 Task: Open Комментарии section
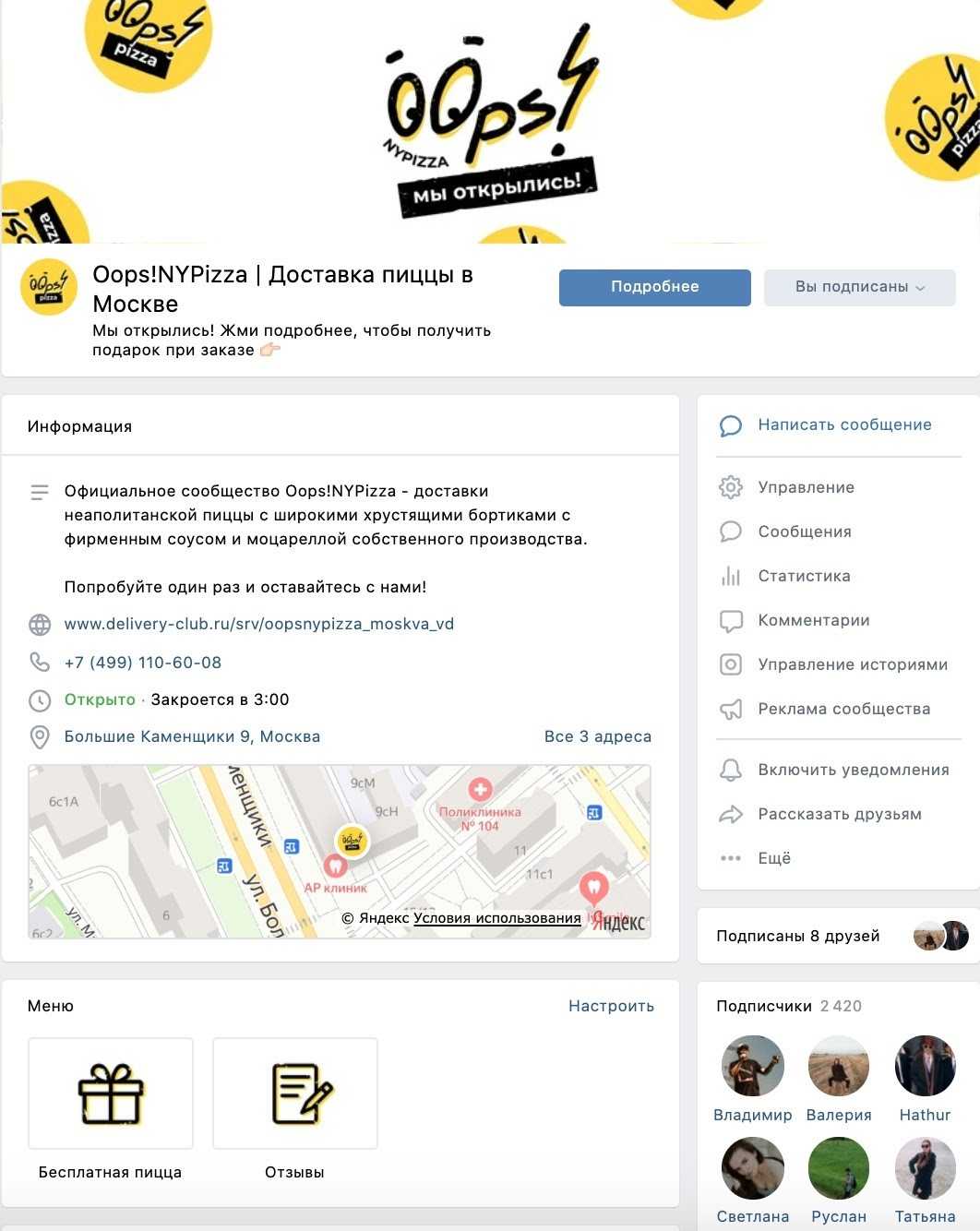click(813, 620)
